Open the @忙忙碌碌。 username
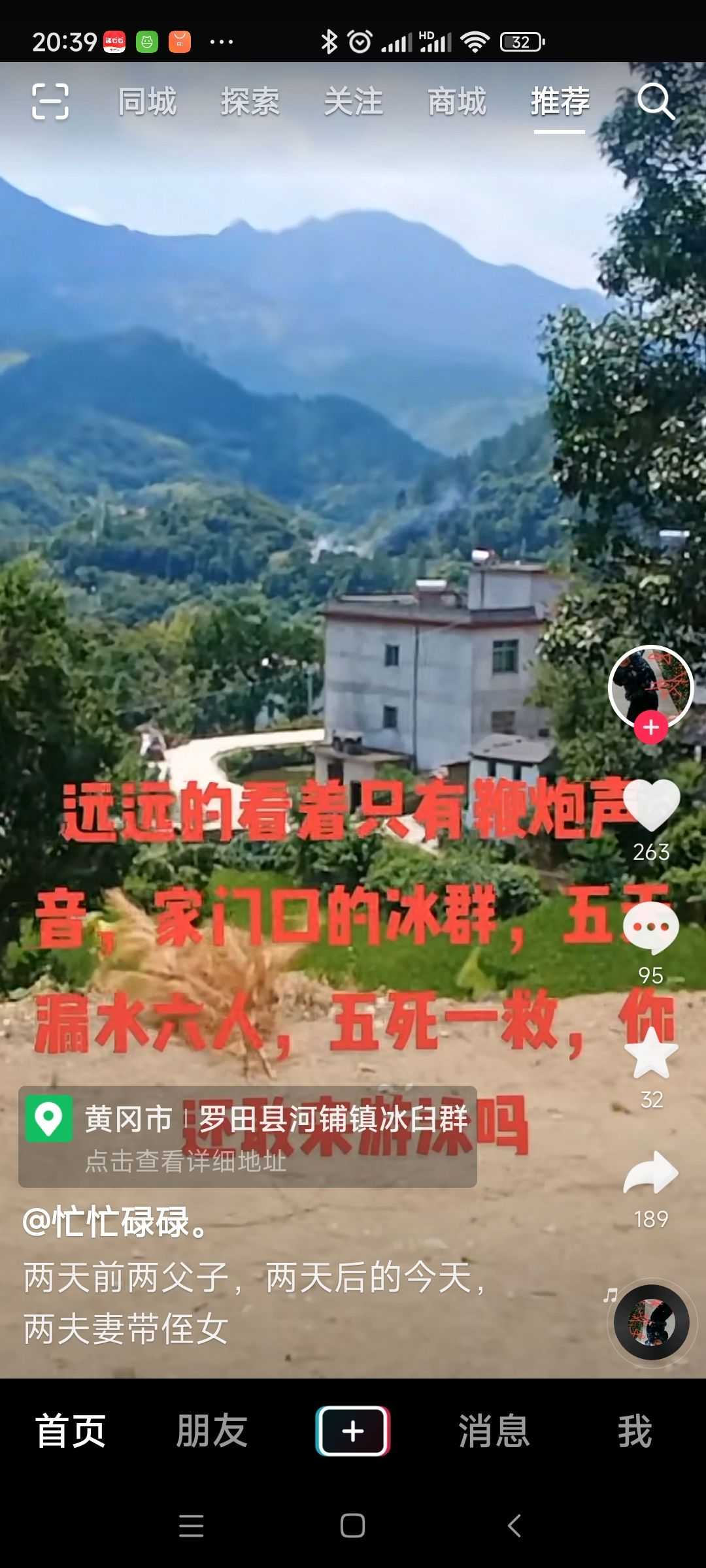The width and height of the screenshot is (706, 1568). [x=116, y=1221]
